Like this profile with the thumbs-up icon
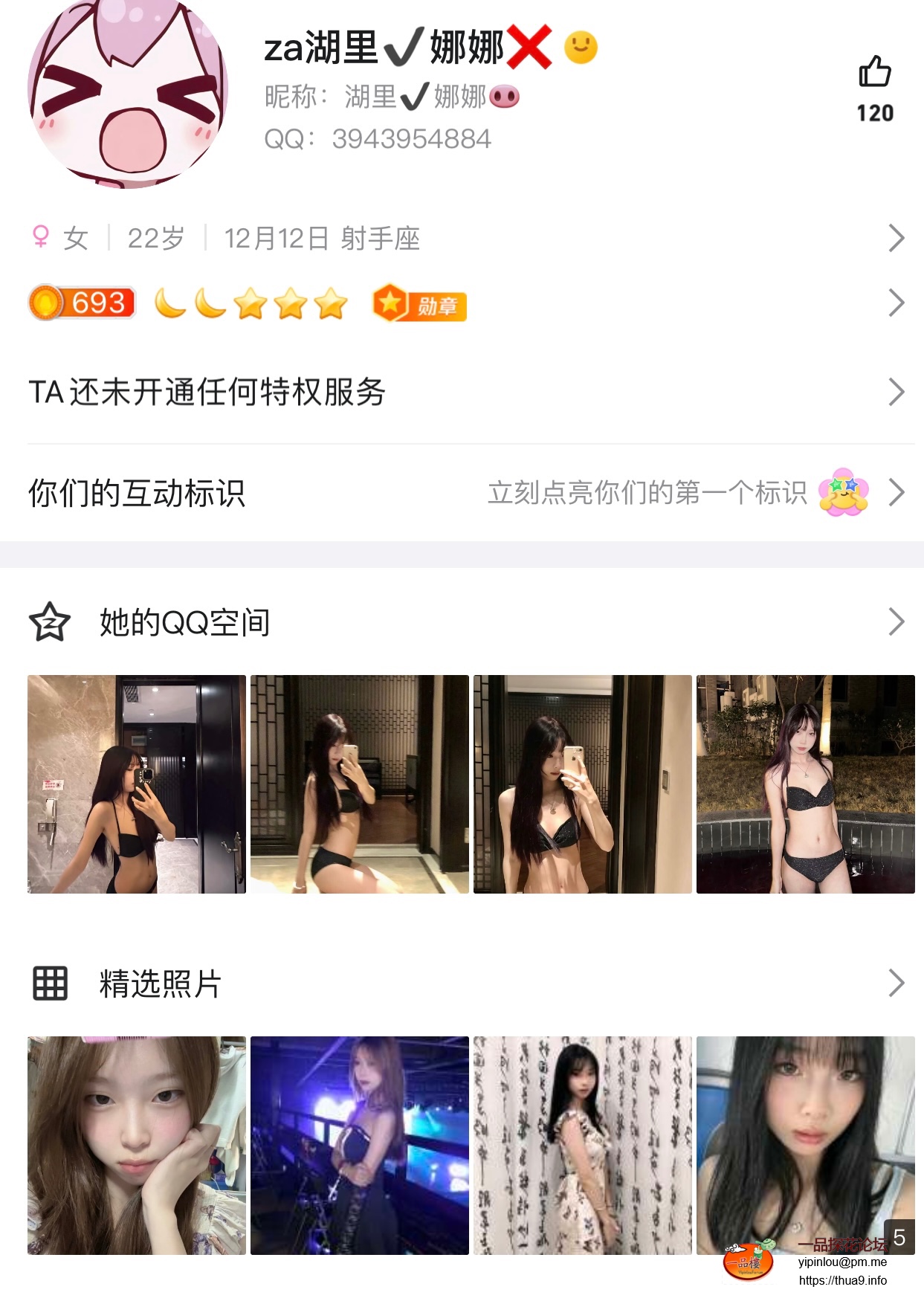The image size is (924, 1301). coord(875,73)
